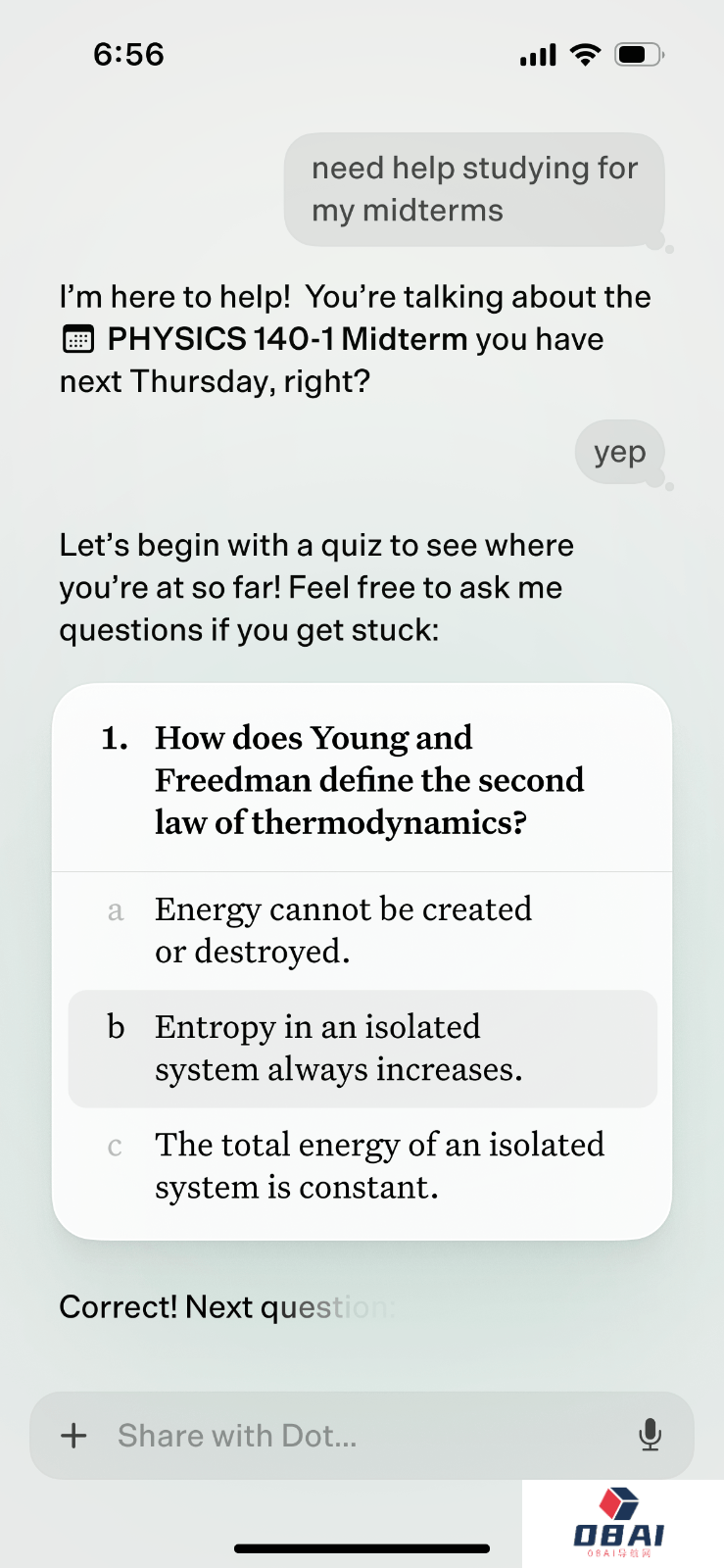
Task: Select answer a, Energy cannot be created
Action: pos(343,930)
